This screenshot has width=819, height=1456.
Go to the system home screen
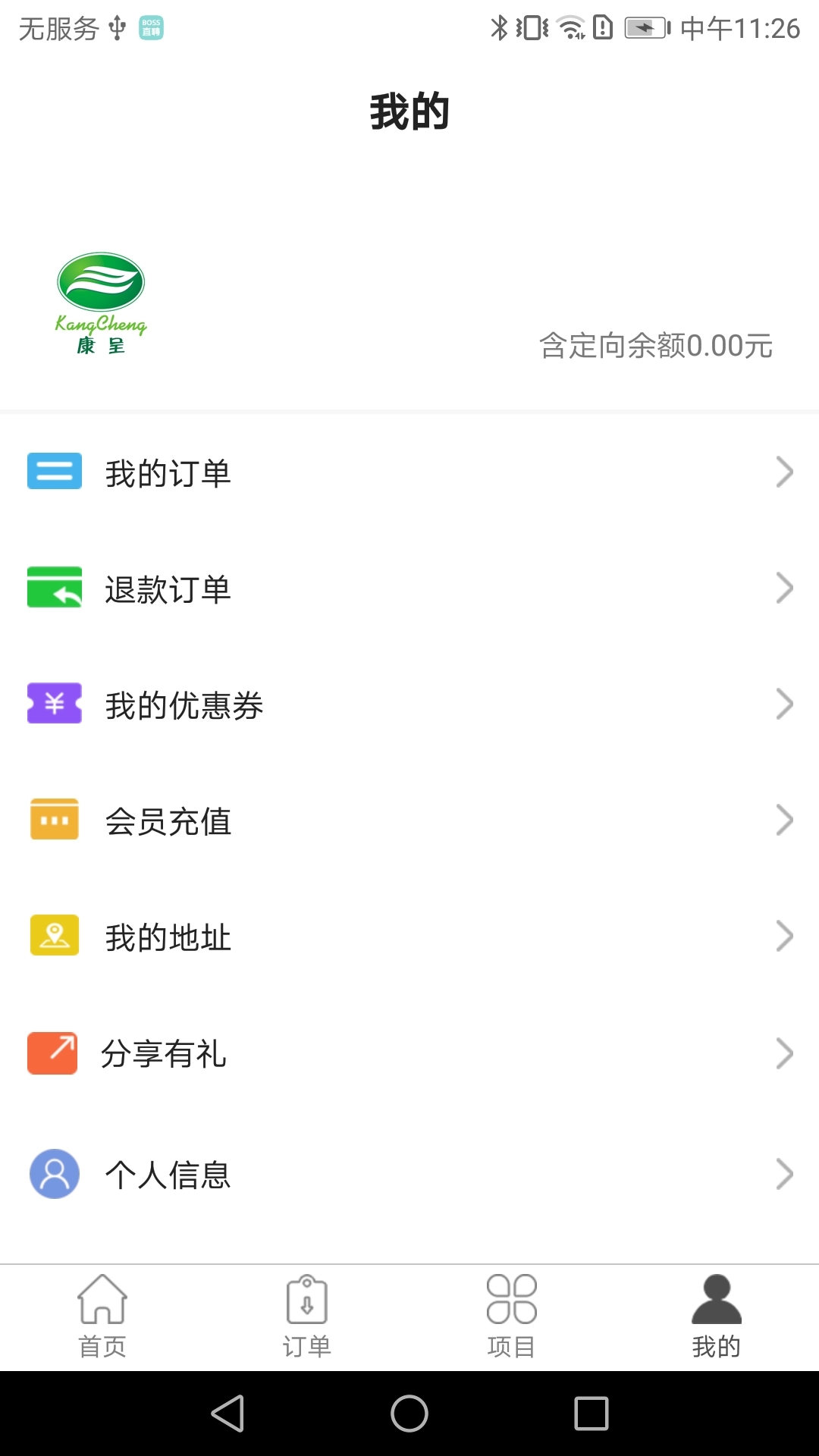click(409, 1414)
